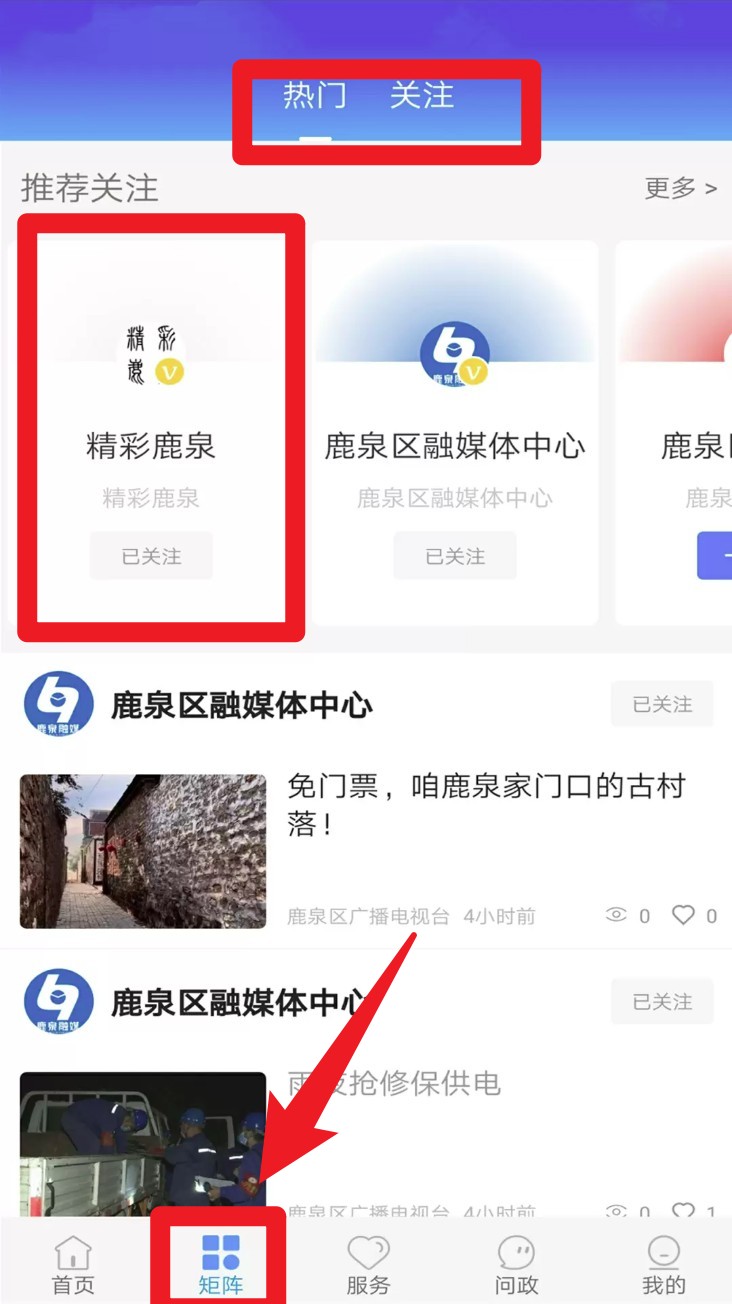Open article 雨夜抢修保供电
732x1304 pixels.
point(394,1083)
